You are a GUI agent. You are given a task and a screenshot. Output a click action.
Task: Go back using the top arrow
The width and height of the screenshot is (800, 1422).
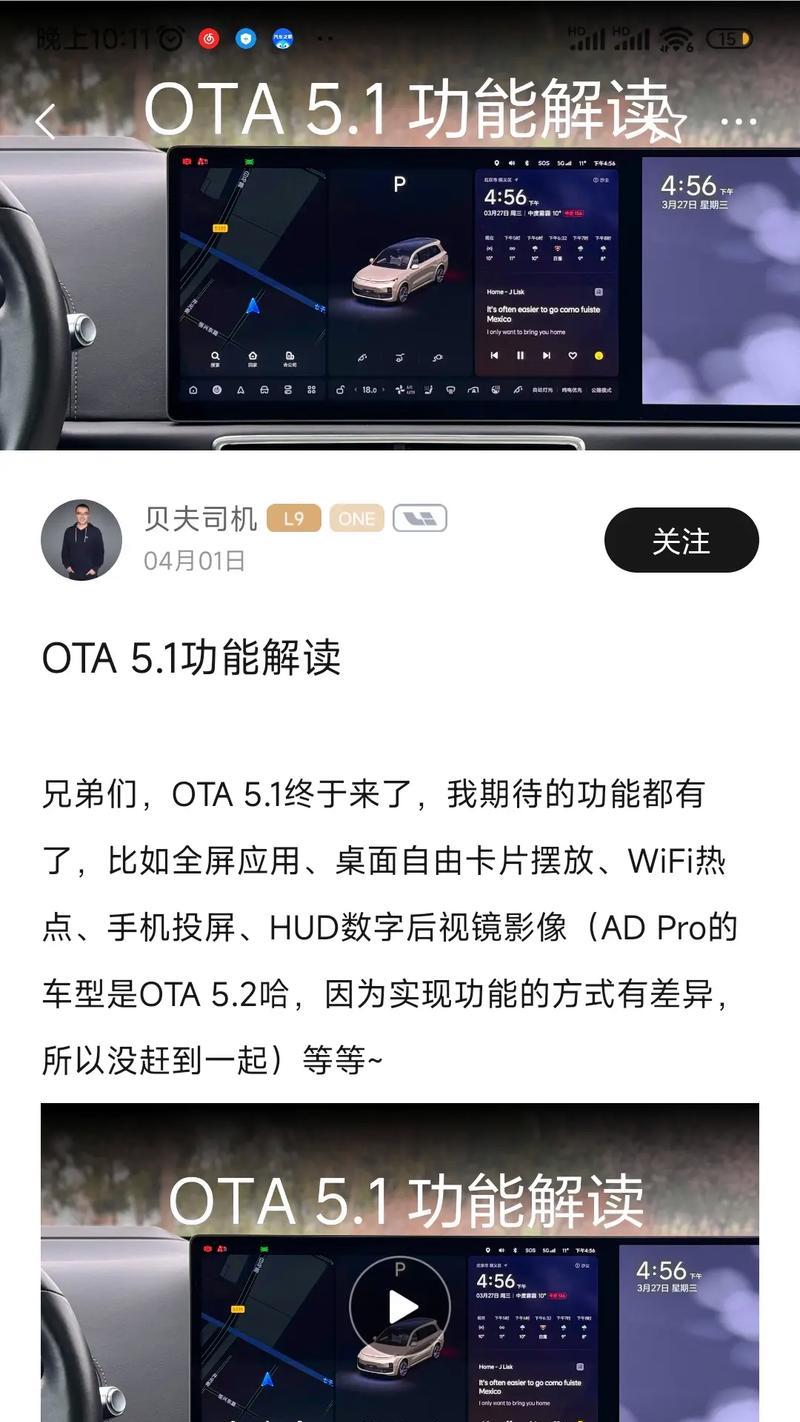pos(44,122)
